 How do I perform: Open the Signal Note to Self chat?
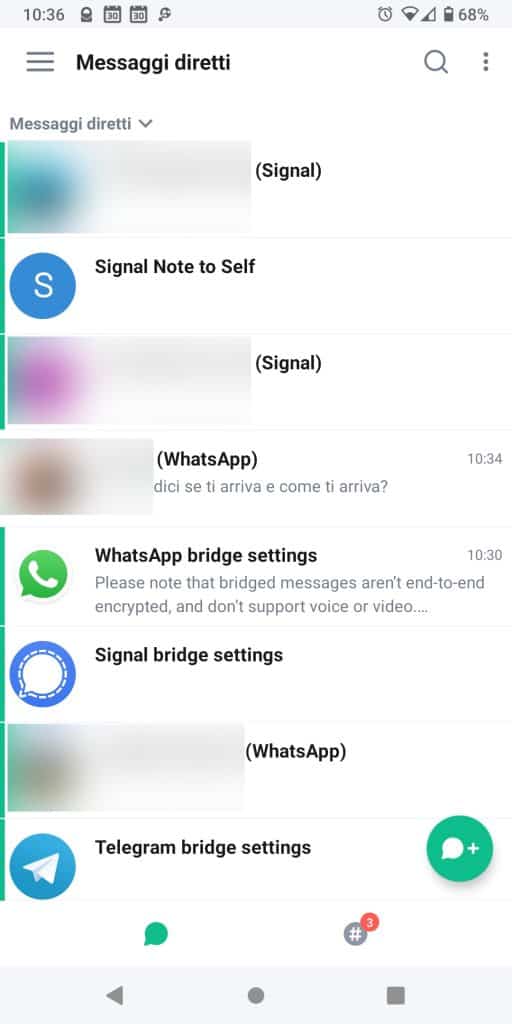tap(256, 286)
